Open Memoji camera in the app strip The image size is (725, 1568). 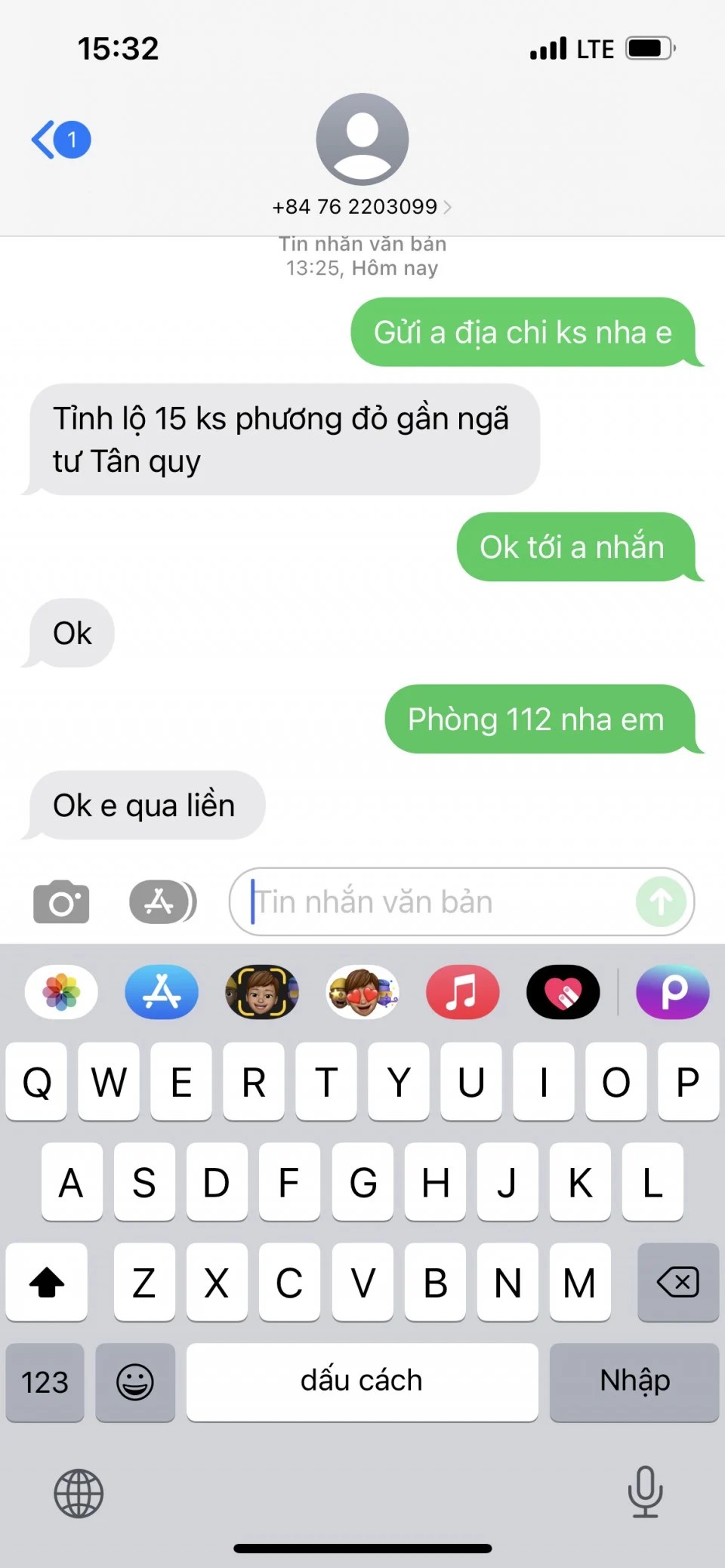262,992
